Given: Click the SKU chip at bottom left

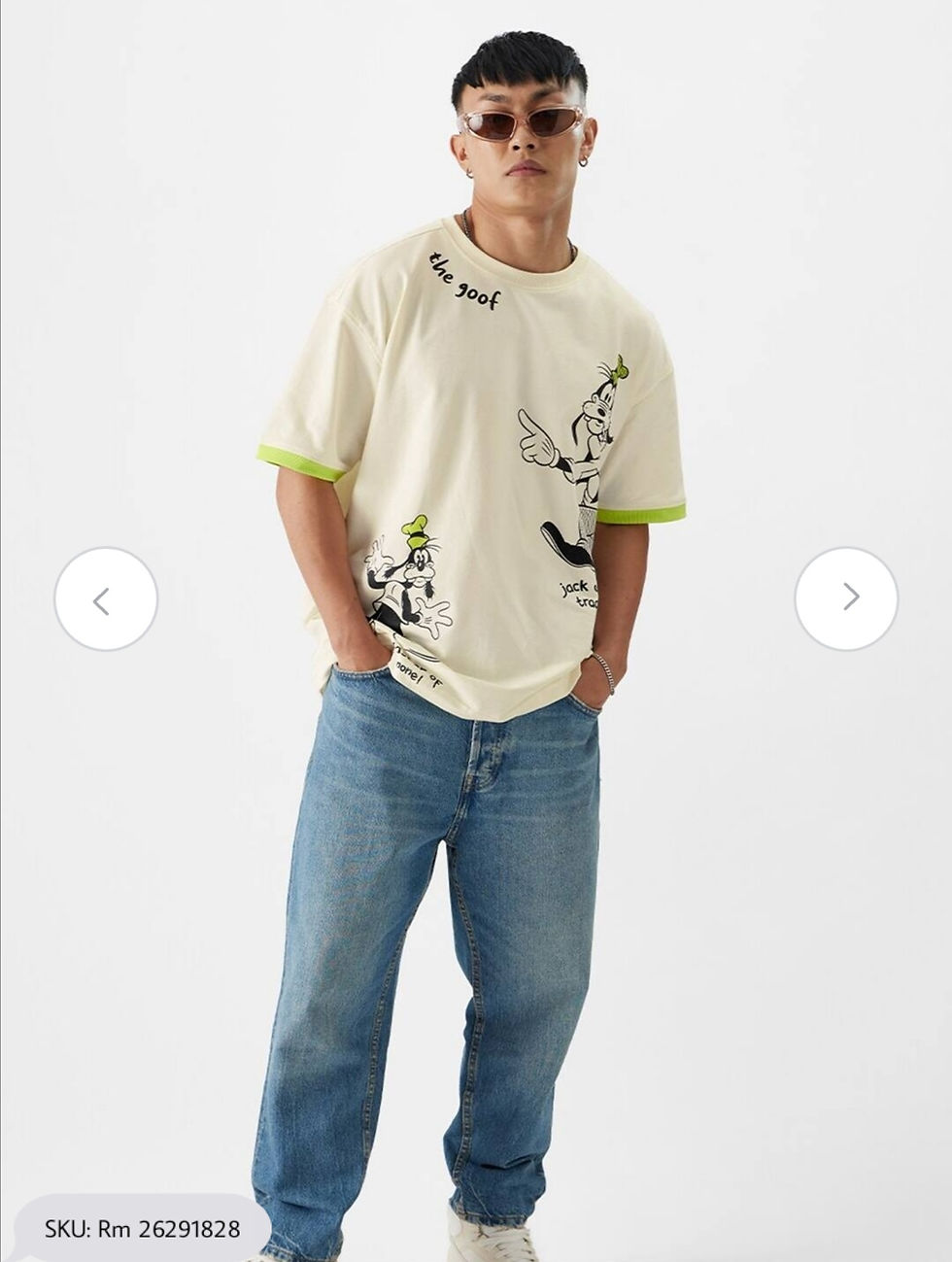Looking at the screenshot, I should [146, 1227].
